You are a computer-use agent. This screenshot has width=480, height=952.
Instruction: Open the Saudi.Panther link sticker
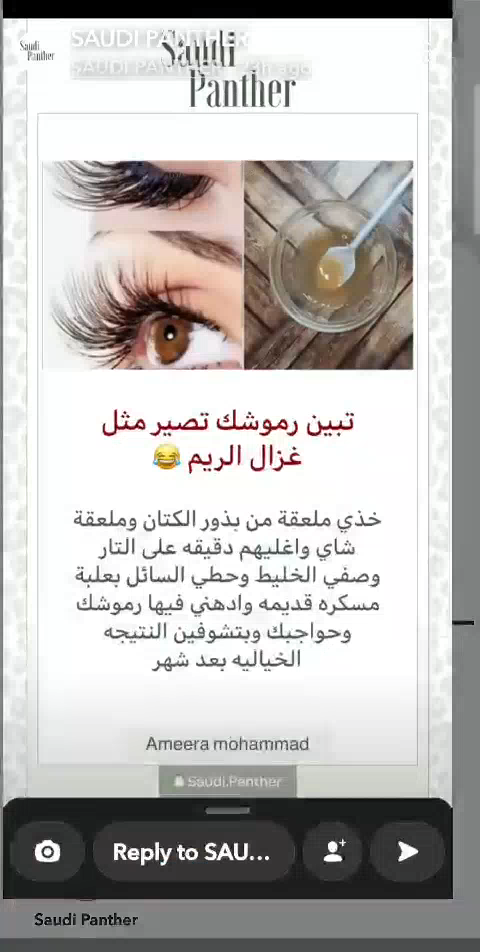pyautogui.click(x=228, y=781)
